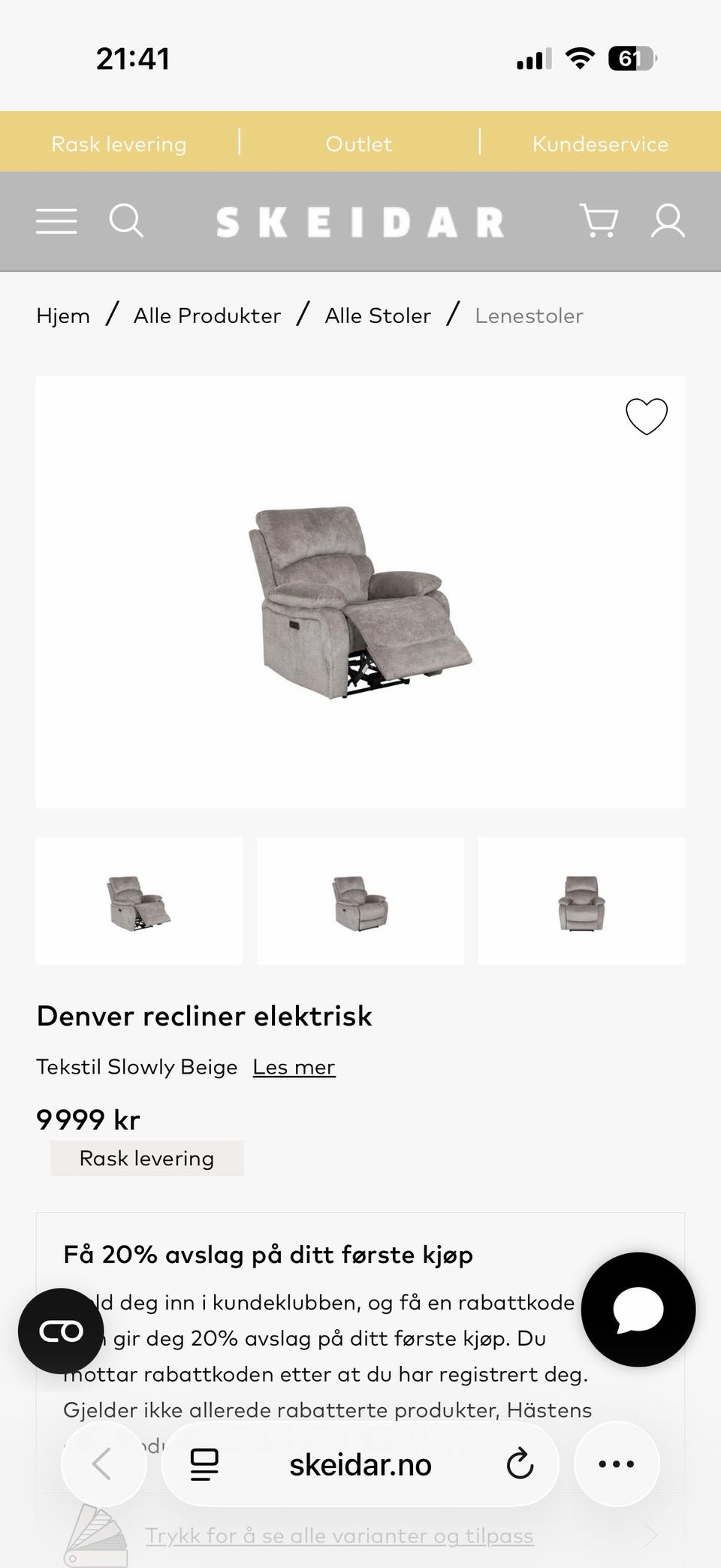Open the shopping cart

(x=599, y=221)
